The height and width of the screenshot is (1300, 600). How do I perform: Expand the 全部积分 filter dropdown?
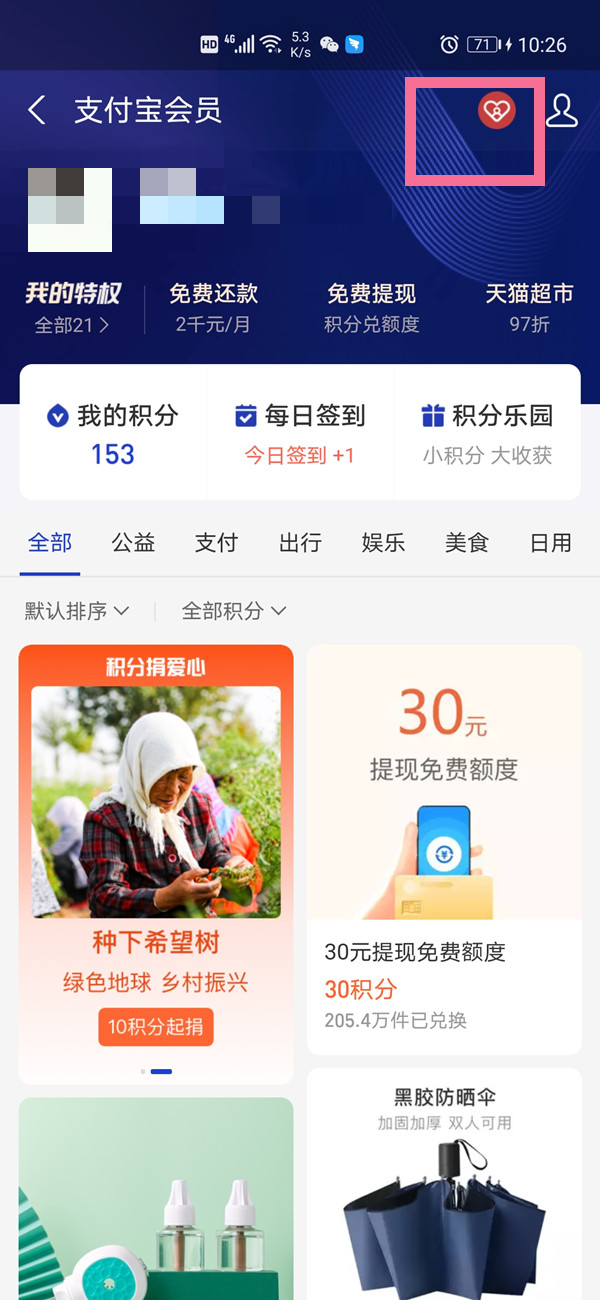[x=234, y=611]
